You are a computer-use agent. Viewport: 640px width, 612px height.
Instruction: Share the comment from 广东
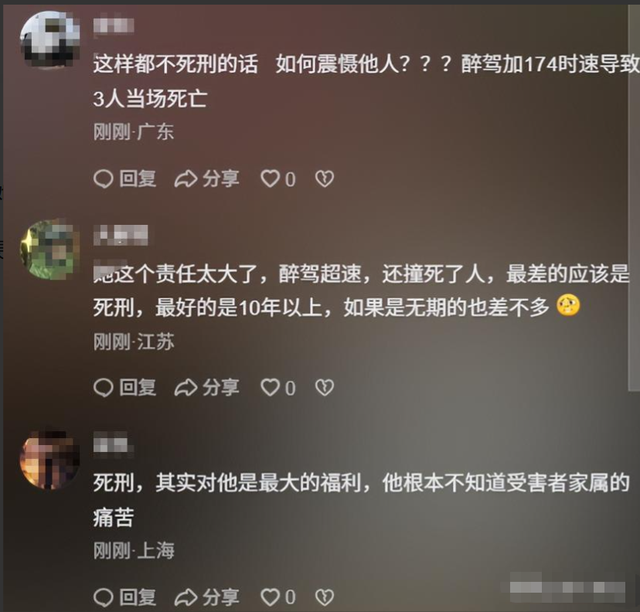point(207,179)
